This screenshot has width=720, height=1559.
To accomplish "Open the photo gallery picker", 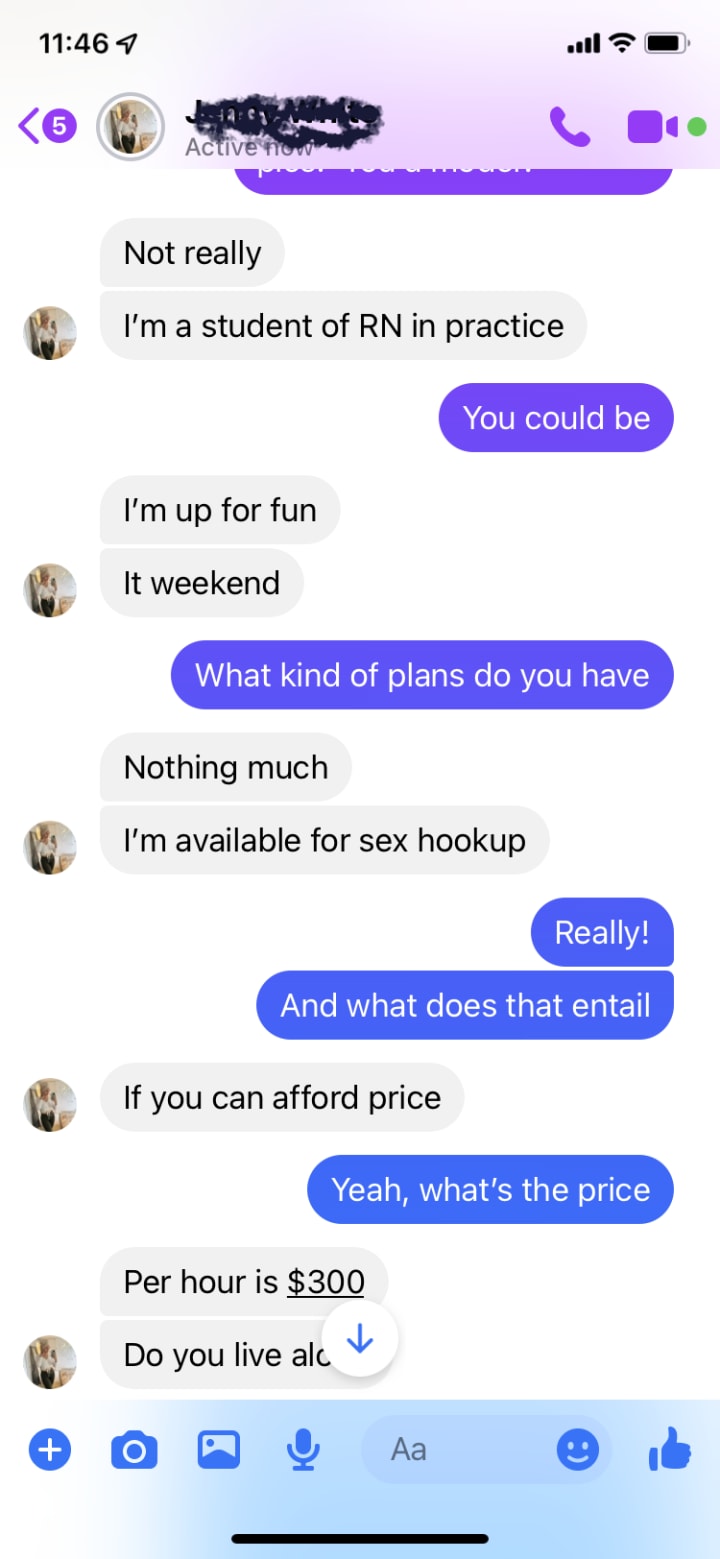I will coord(218,1449).
